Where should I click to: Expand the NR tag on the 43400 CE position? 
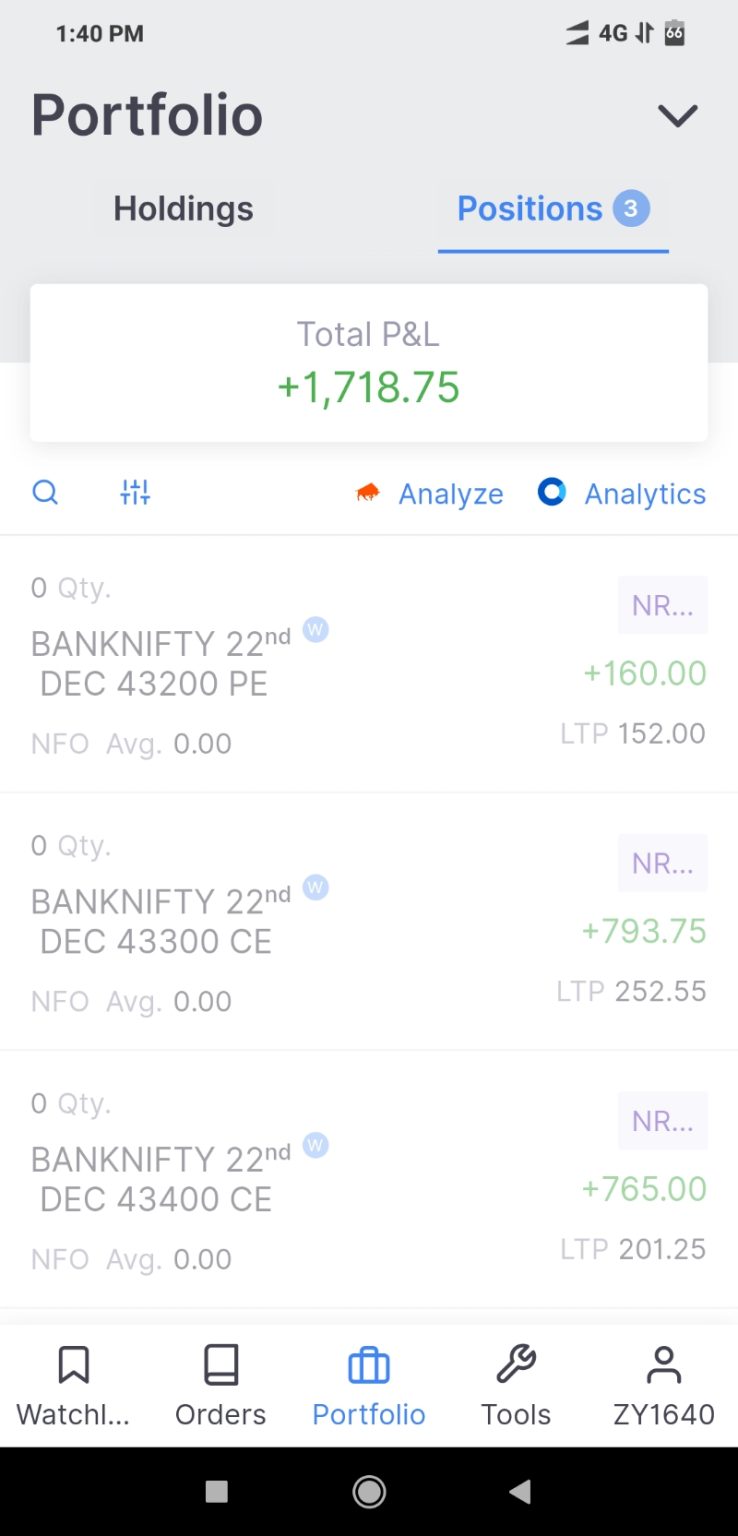(x=662, y=1120)
